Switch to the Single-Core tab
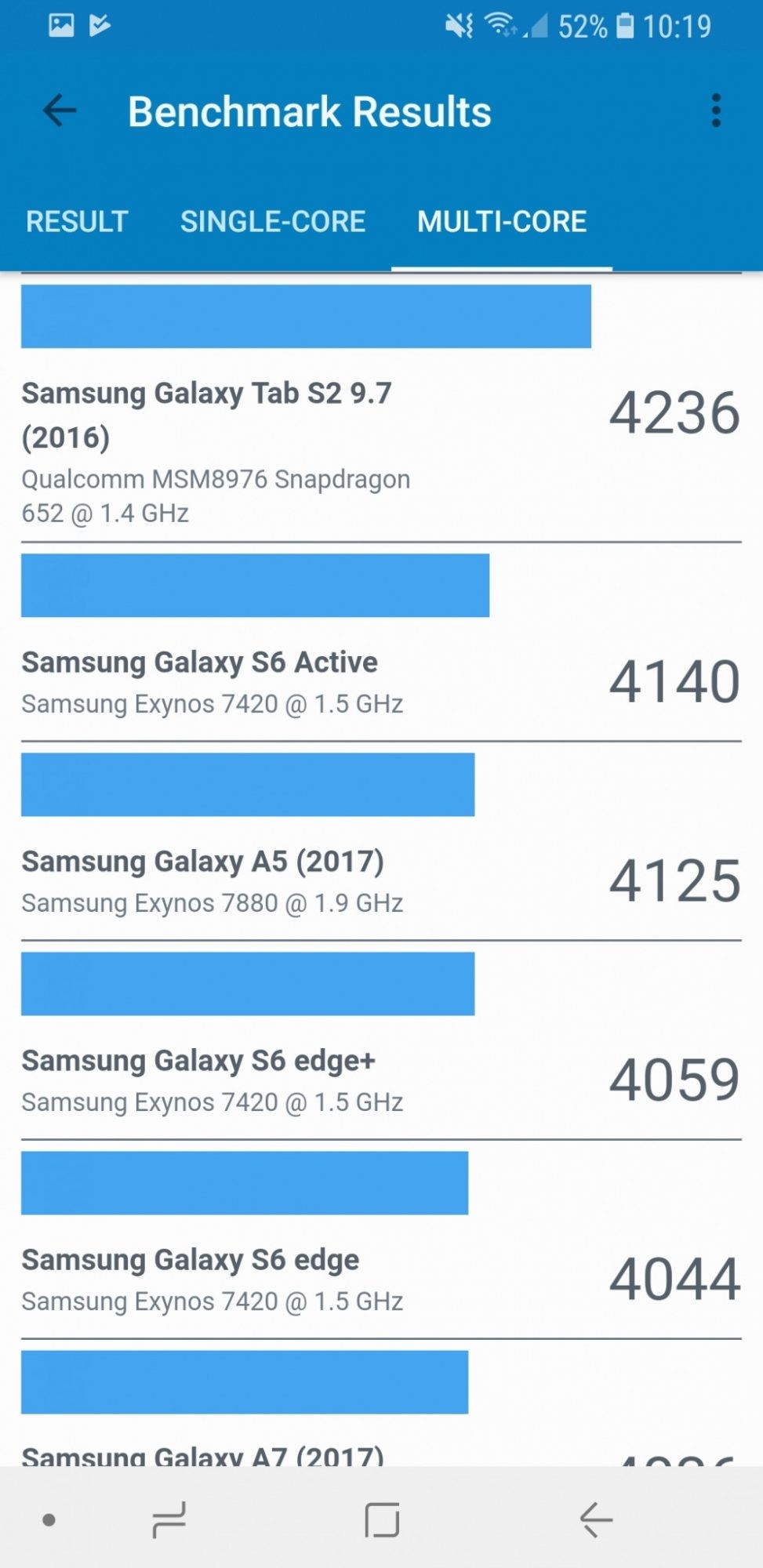Viewport: 763px width, 1568px height. [x=273, y=222]
